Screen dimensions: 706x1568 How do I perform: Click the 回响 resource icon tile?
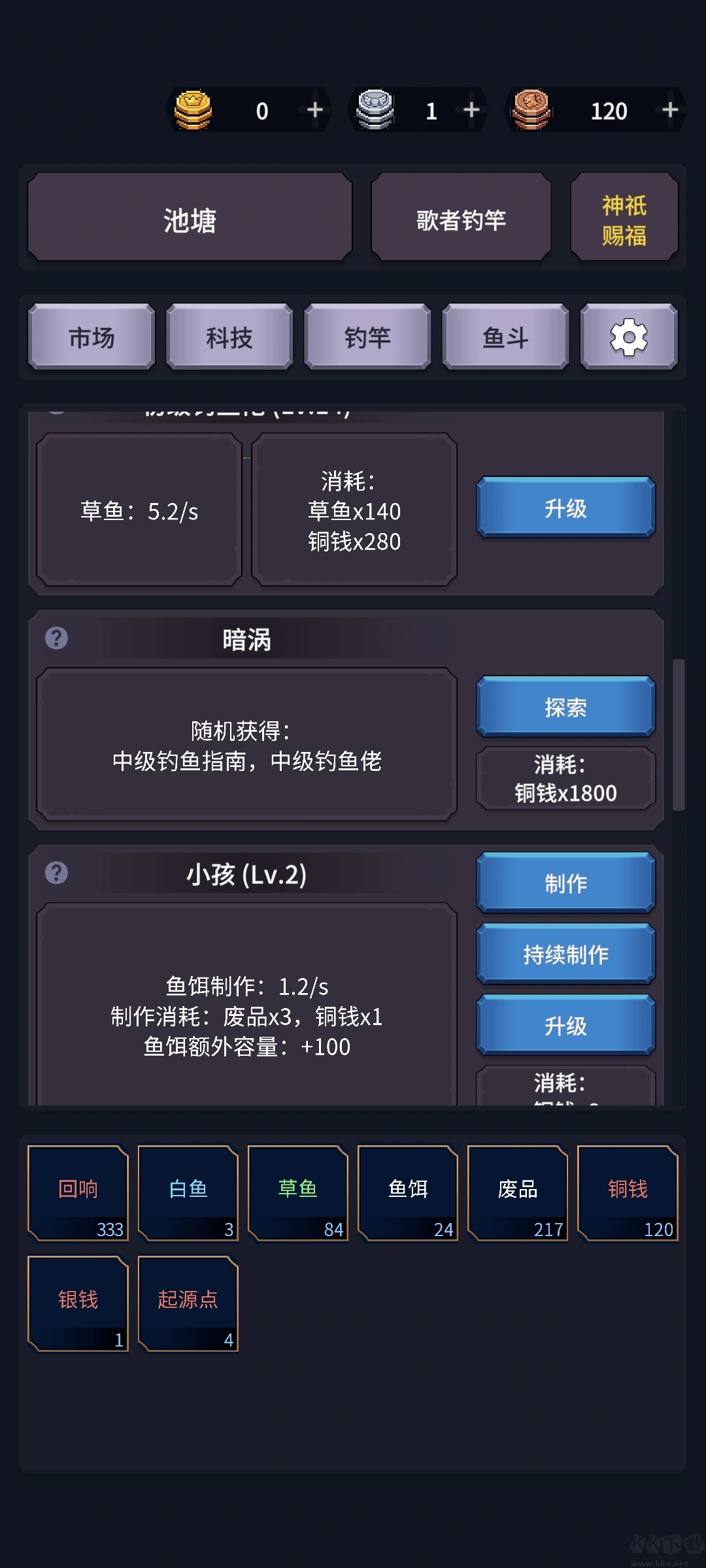tap(78, 1193)
